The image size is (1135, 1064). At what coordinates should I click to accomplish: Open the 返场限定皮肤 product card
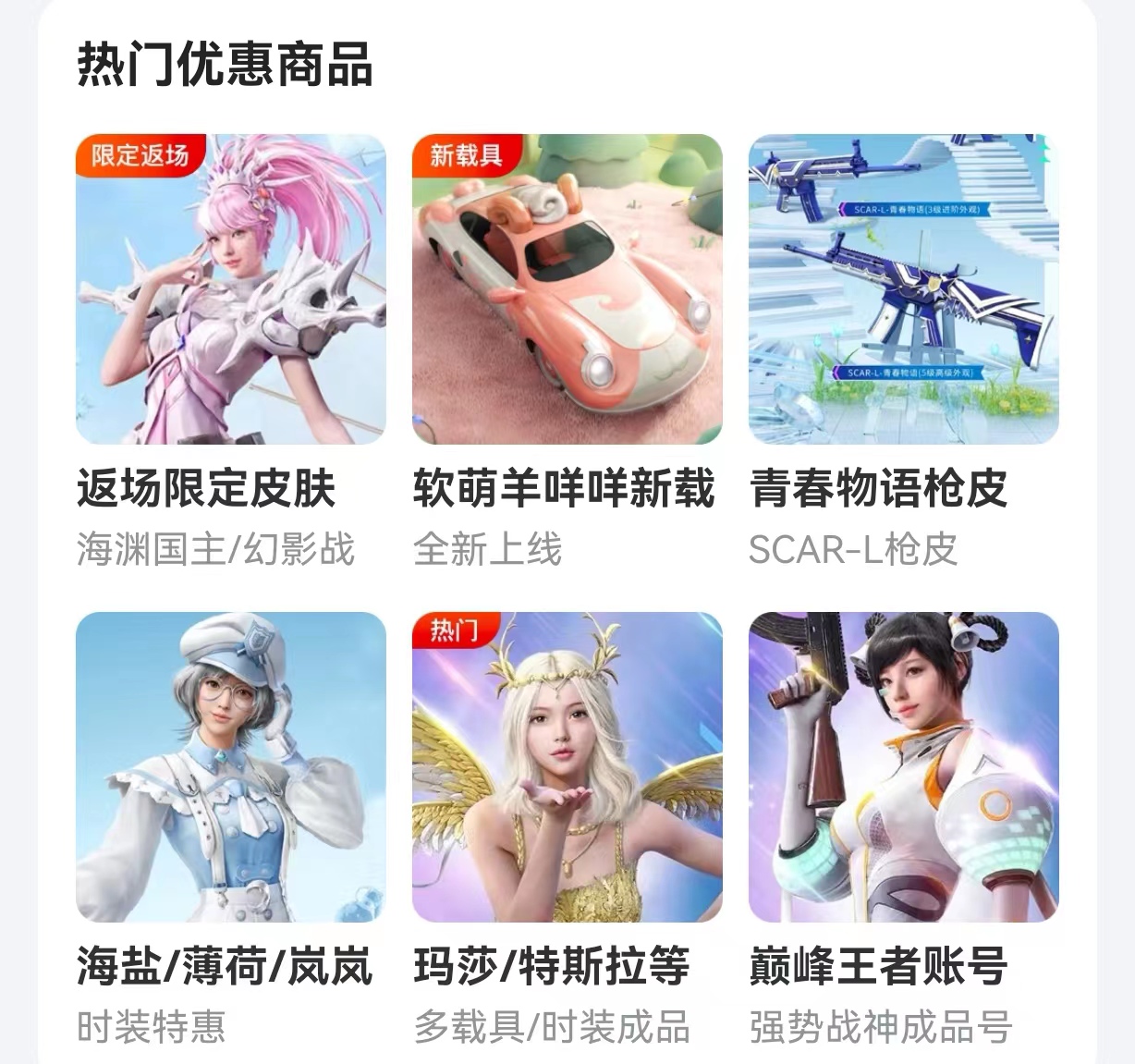[230, 289]
